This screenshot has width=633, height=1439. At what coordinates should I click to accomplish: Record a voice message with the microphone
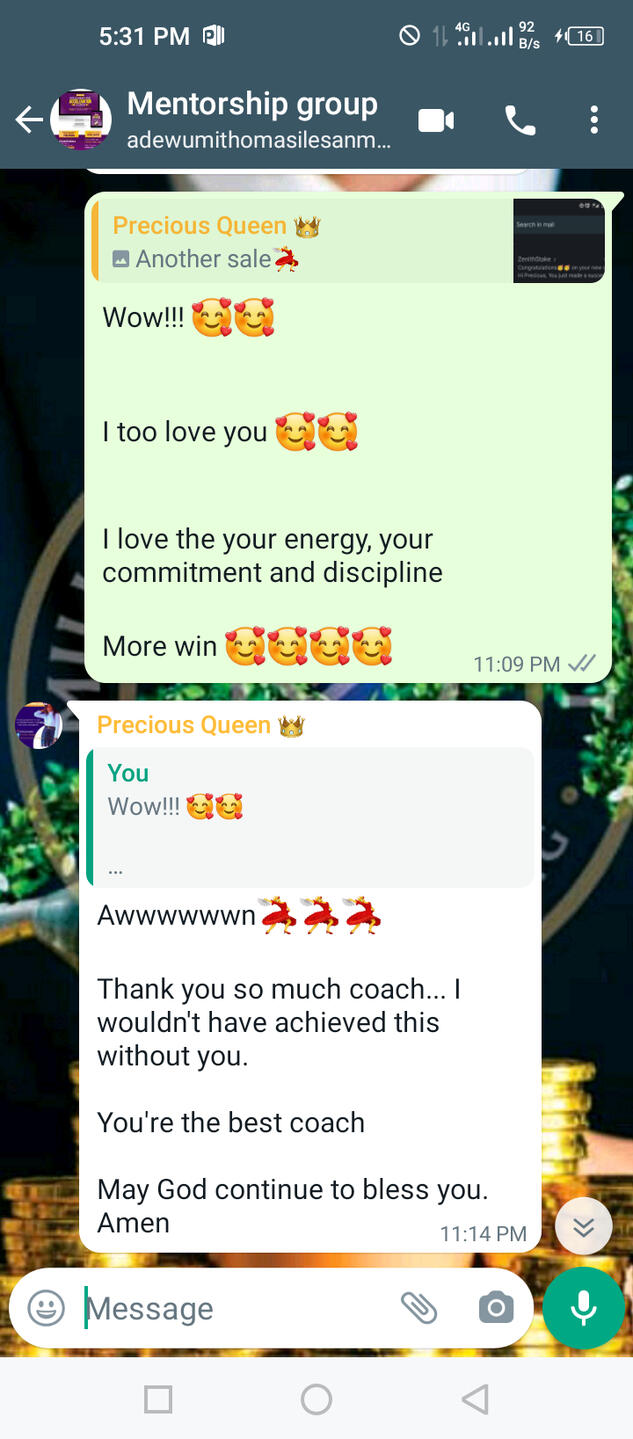(x=584, y=1308)
